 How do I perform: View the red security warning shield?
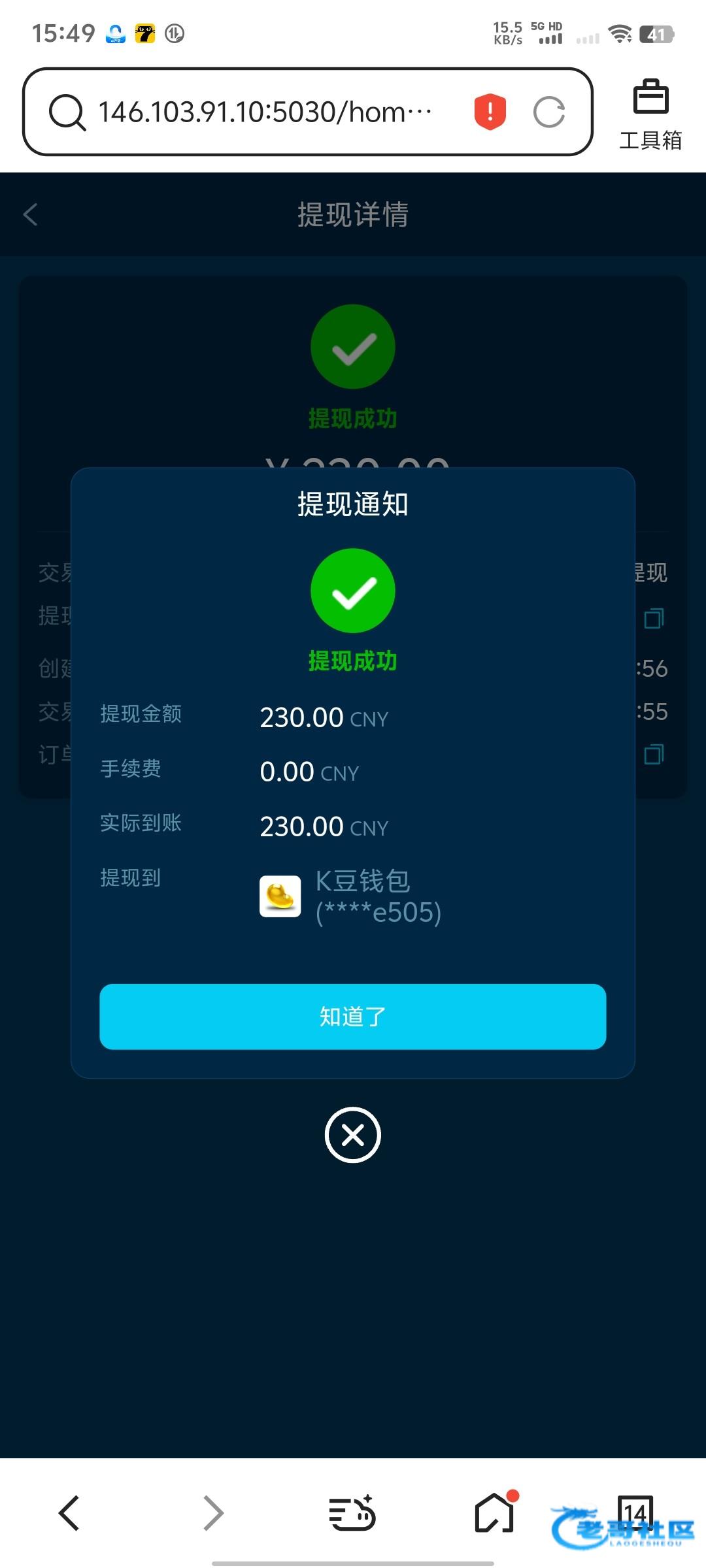pos(490,112)
